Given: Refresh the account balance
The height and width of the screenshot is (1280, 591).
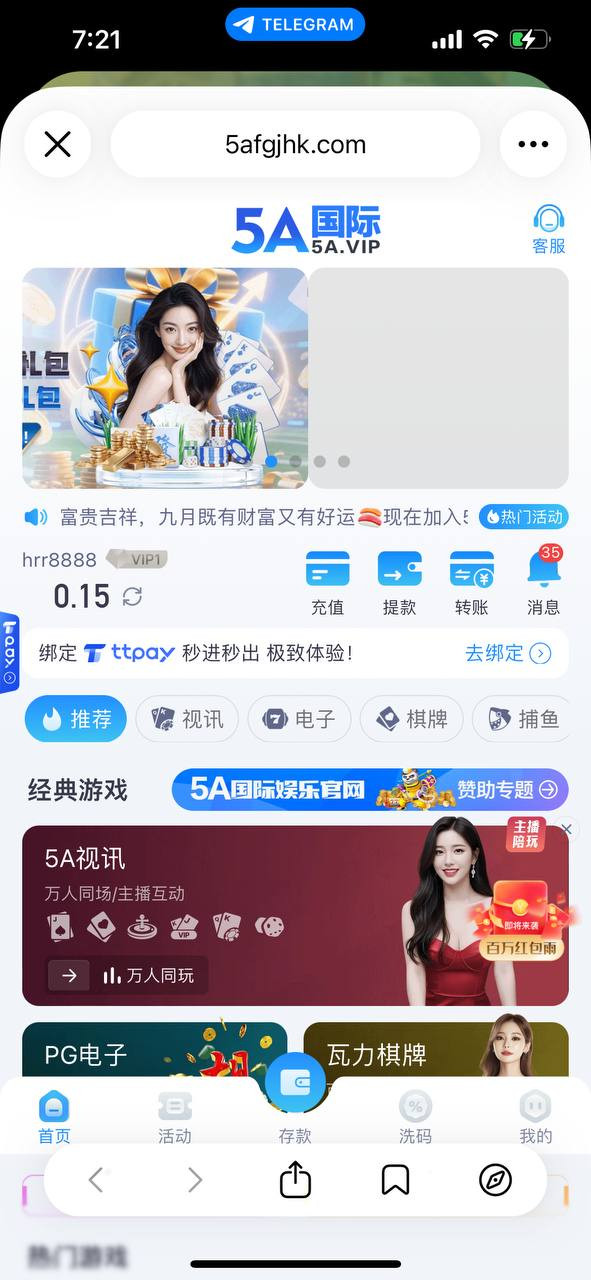Looking at the screenshot, I should [132, 597].
